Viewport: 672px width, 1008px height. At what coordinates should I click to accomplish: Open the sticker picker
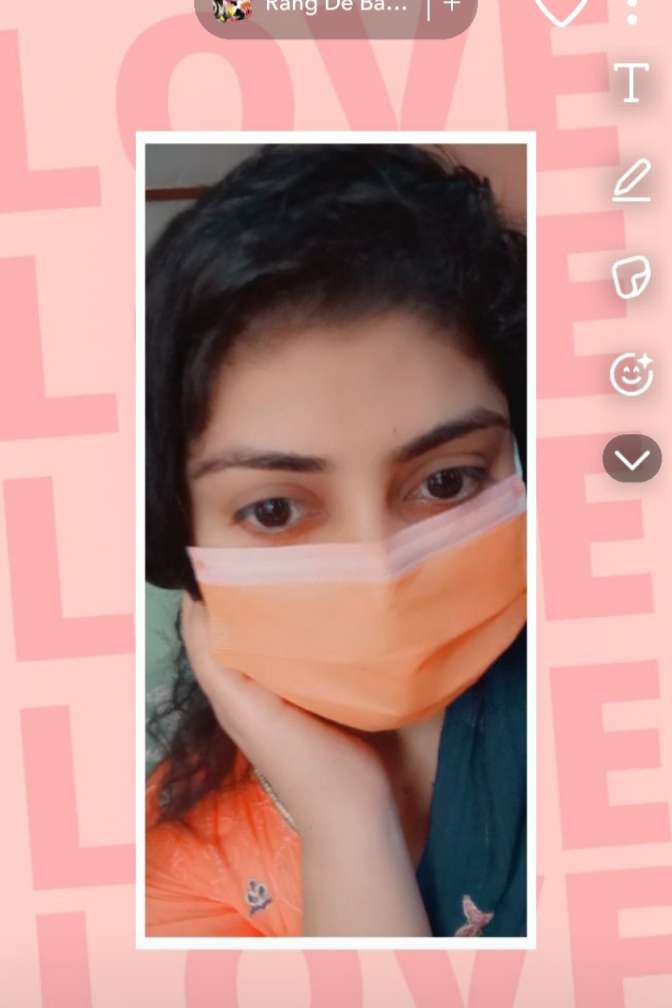click(631, 277)
